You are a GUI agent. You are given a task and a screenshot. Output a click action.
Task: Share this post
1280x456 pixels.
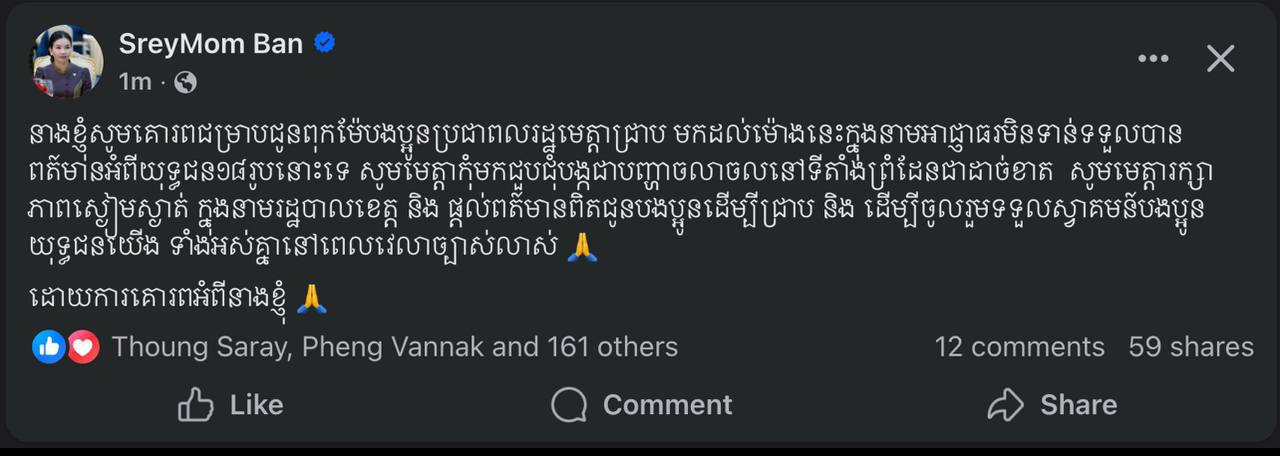tap(1052, 405)
